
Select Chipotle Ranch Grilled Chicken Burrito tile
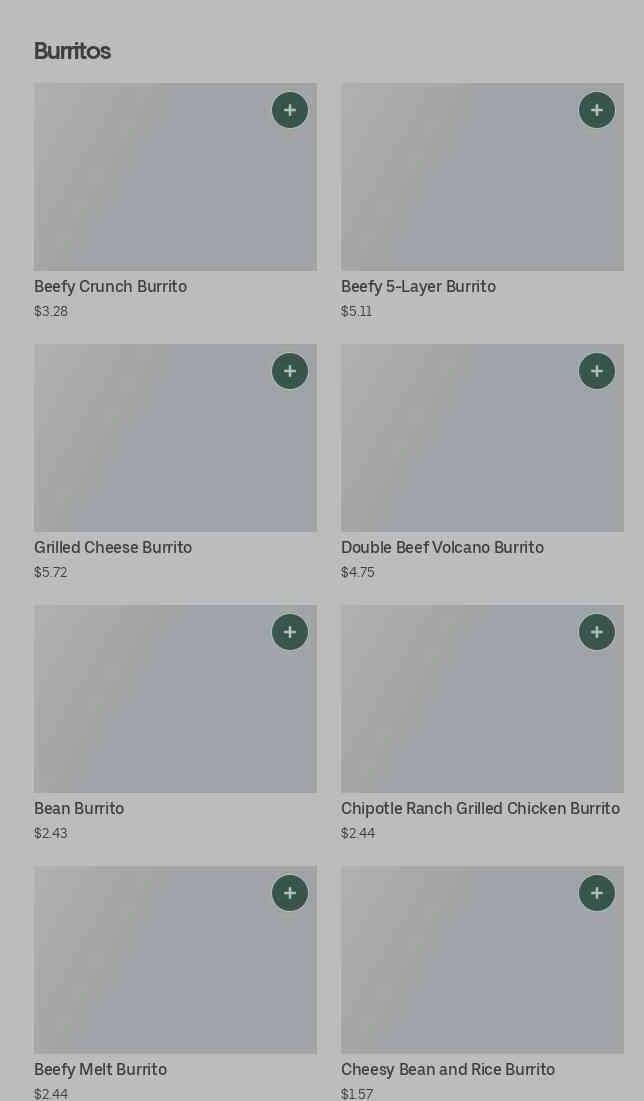click(x=460, y=710)
